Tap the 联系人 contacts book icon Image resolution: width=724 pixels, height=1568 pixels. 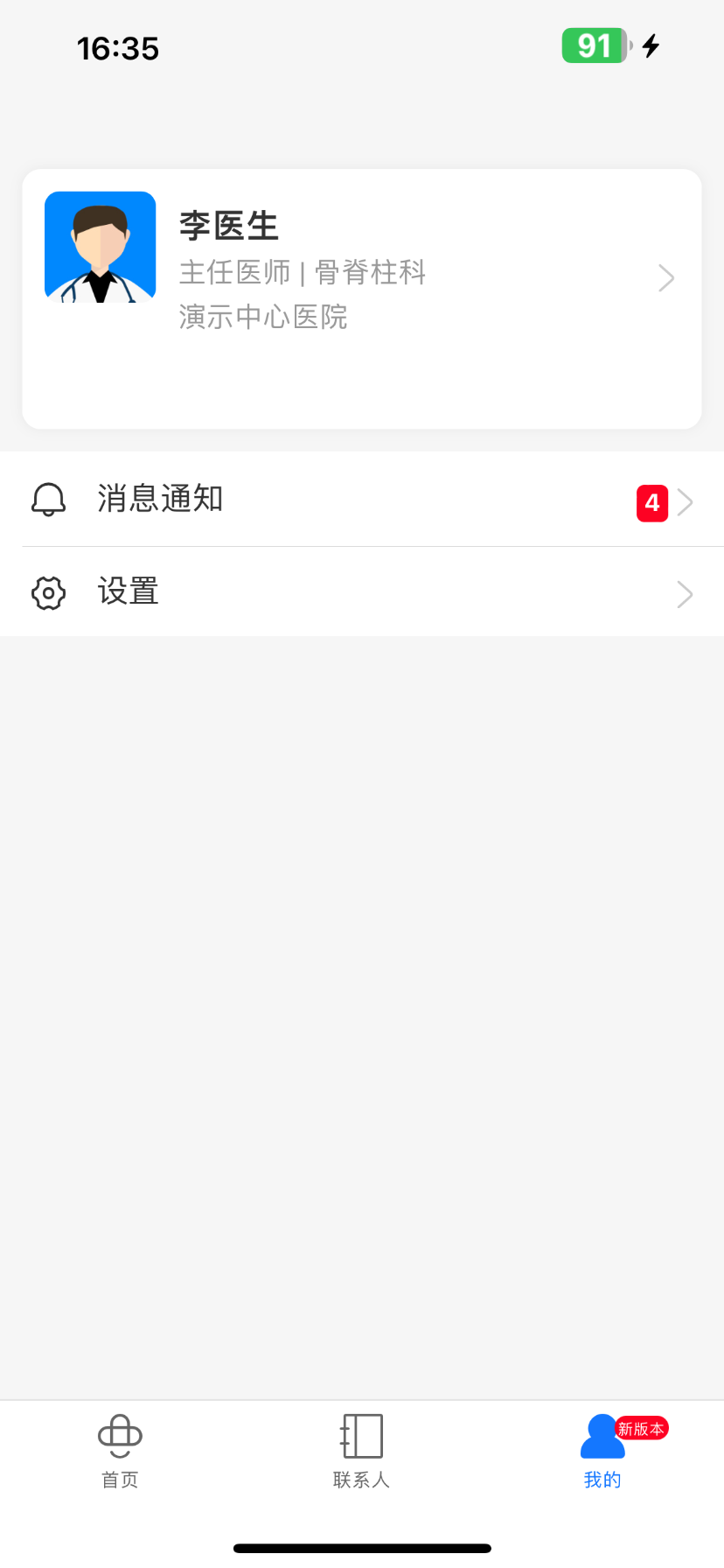[x=361, y=1435]
